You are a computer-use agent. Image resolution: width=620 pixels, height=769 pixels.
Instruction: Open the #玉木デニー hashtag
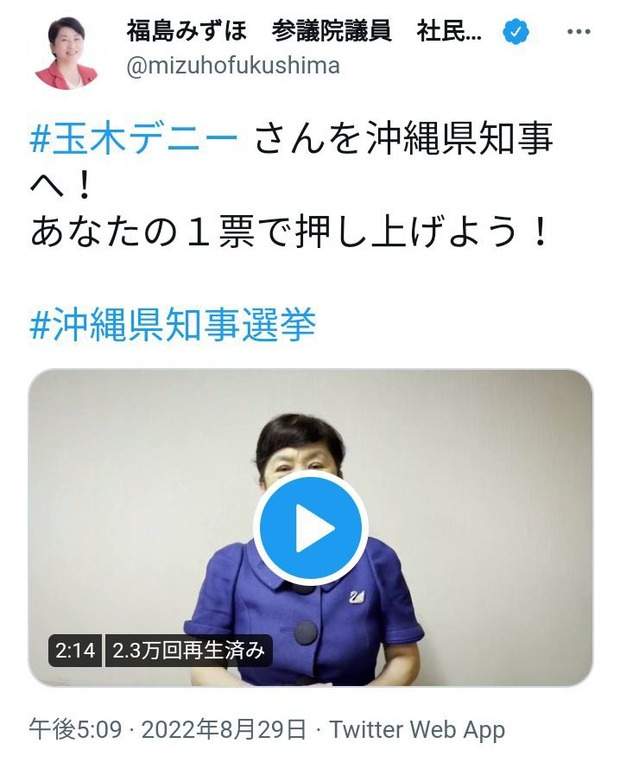[x=134, y=140]
